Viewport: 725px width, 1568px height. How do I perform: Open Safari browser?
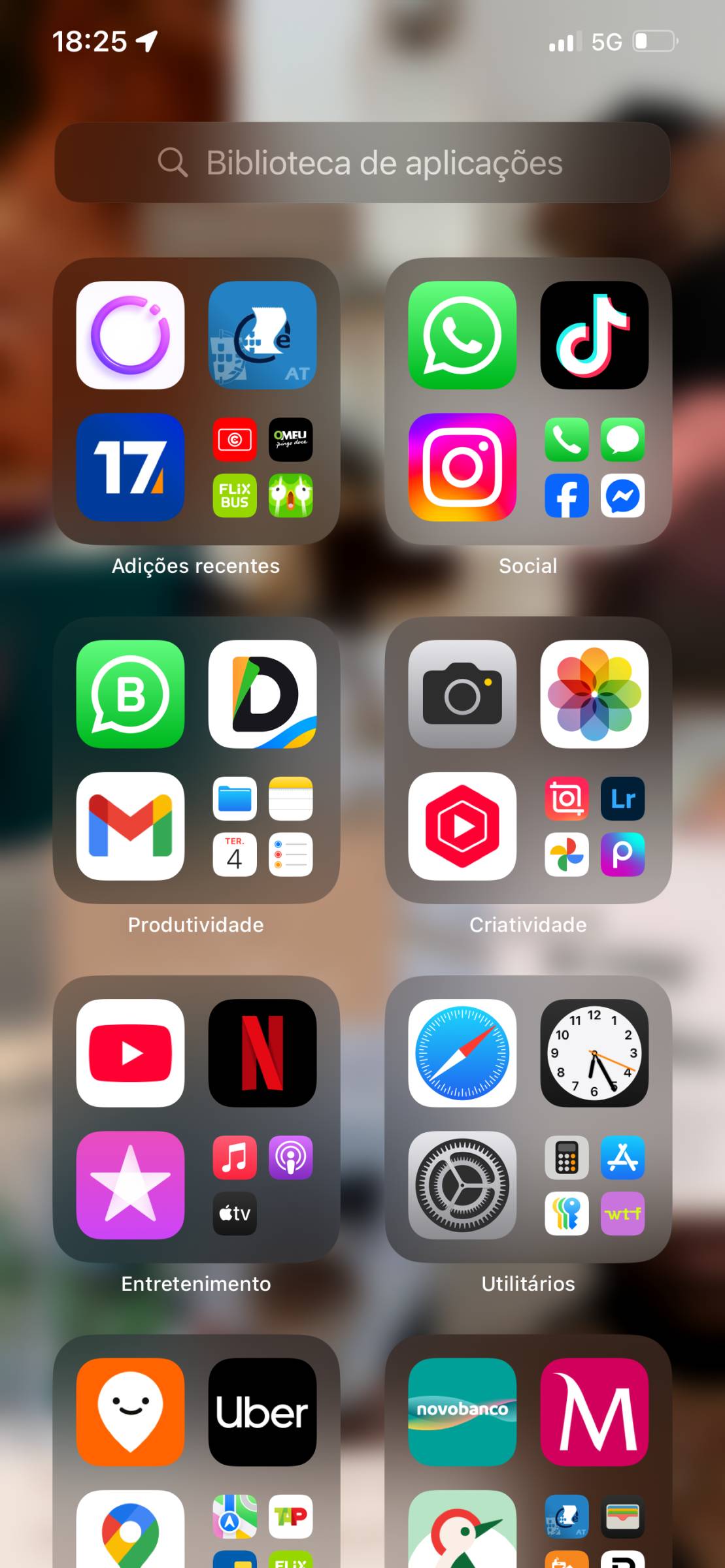click(x=462, y=1053)
